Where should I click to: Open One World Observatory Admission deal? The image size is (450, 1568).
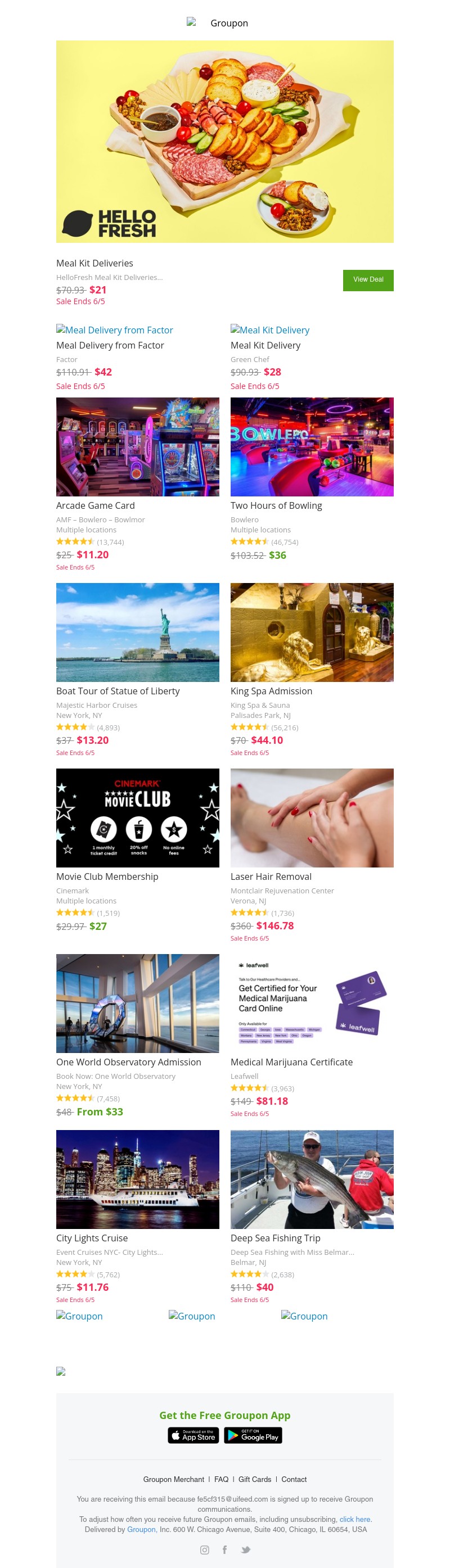pyautogui.click(x=138, y=1003)
